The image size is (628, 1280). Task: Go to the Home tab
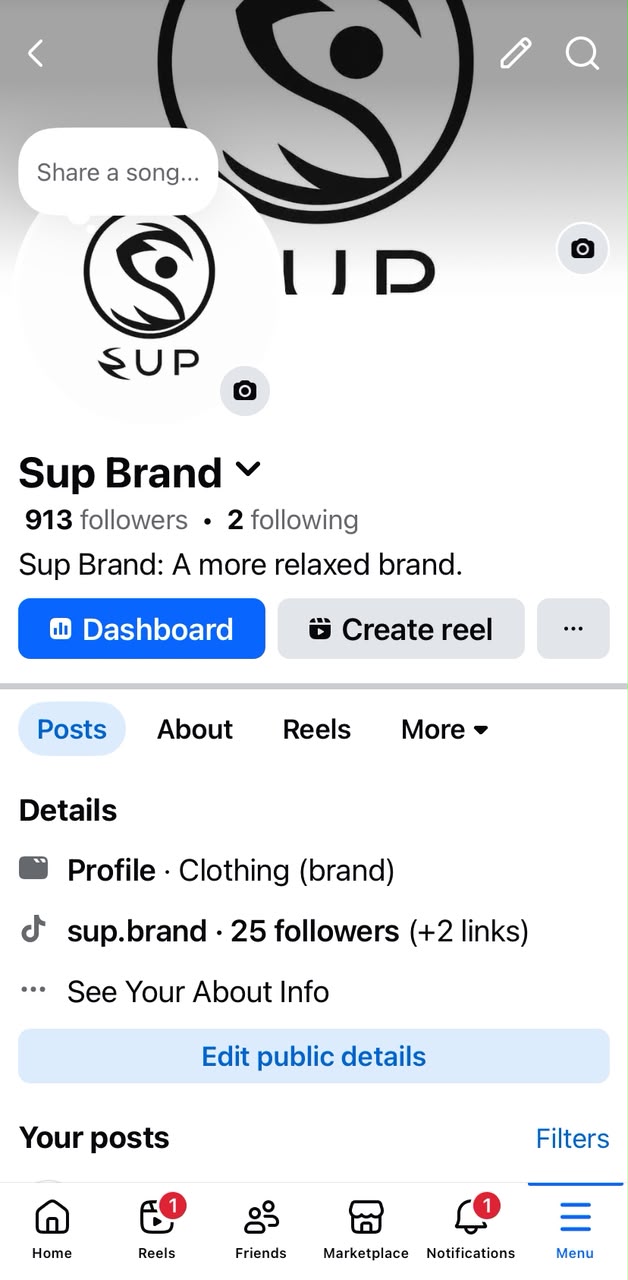coord(52,1229)
